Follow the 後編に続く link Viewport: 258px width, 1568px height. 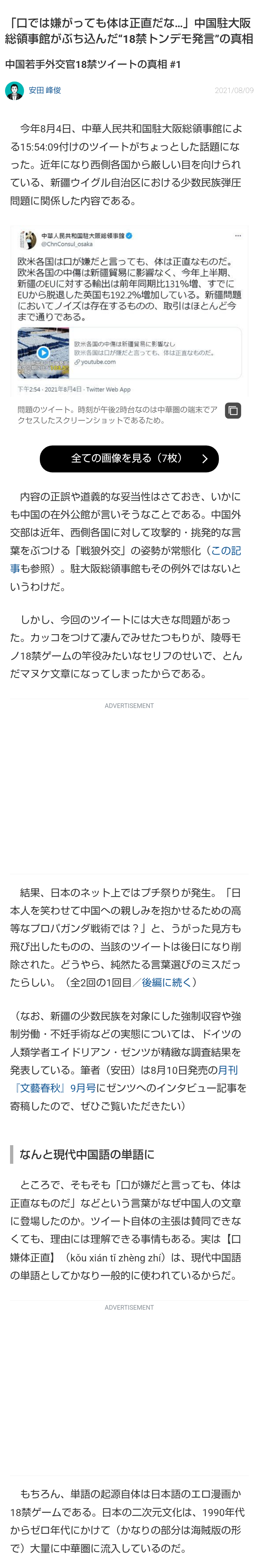click(166, 982)
